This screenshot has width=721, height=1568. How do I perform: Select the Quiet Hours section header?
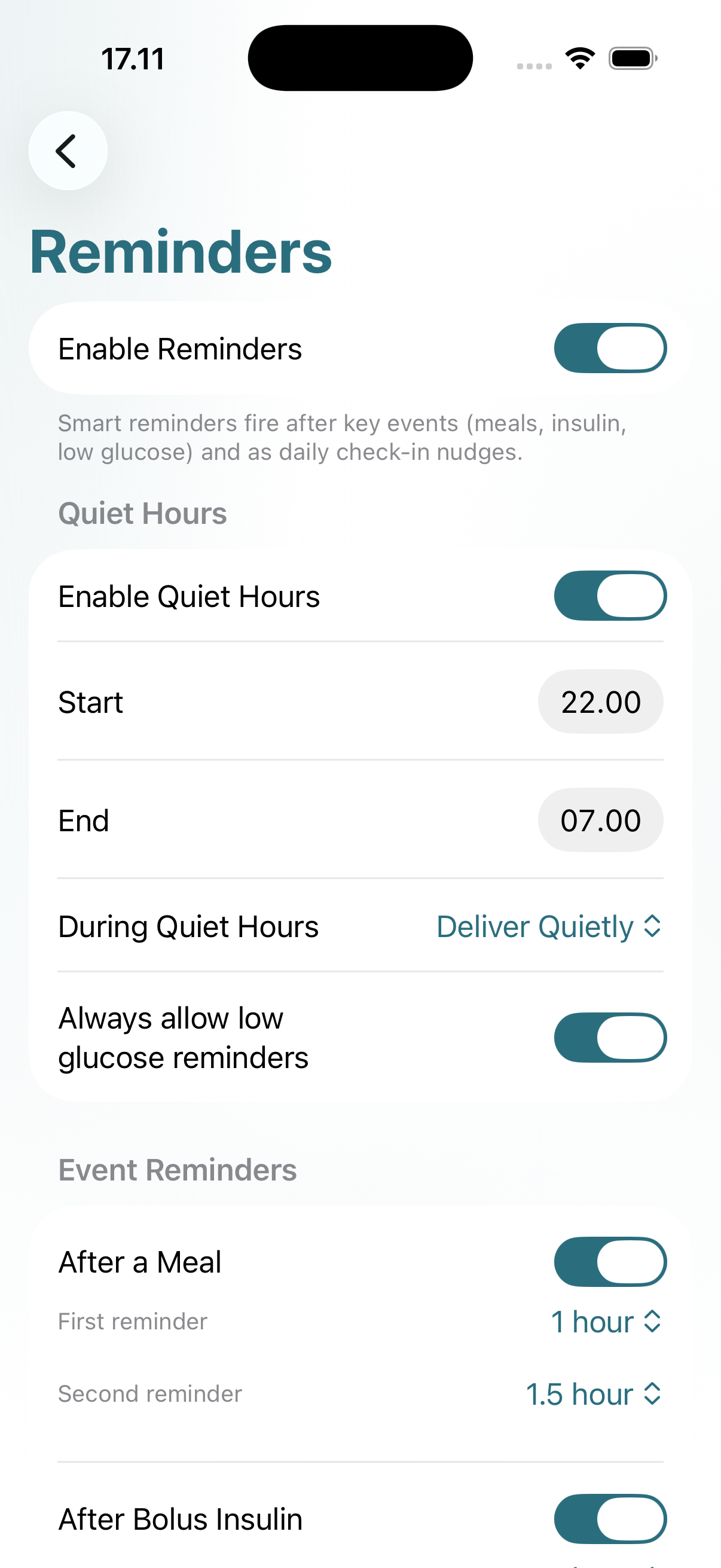point(142,513)
